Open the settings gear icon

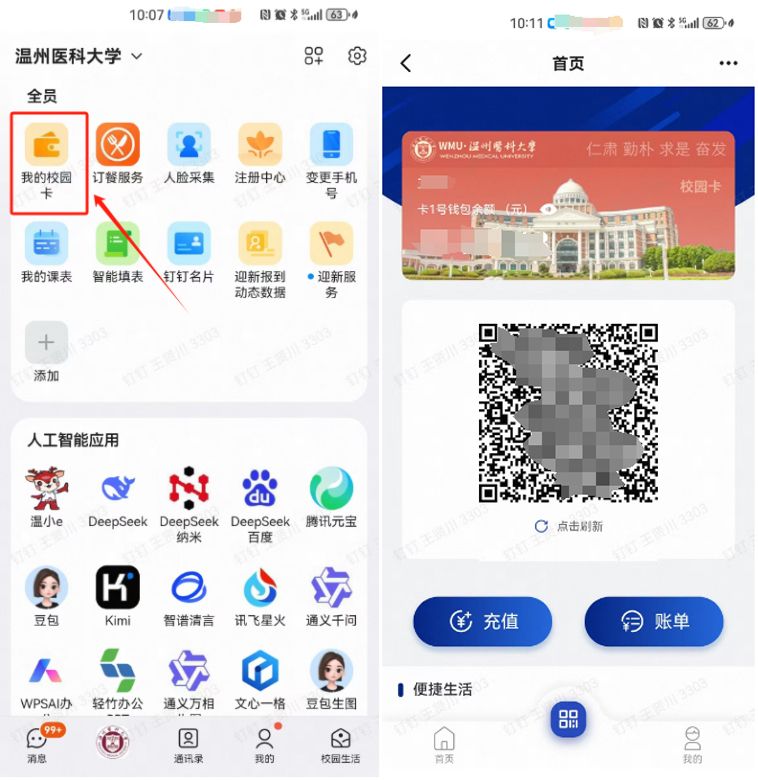[357, 56]
